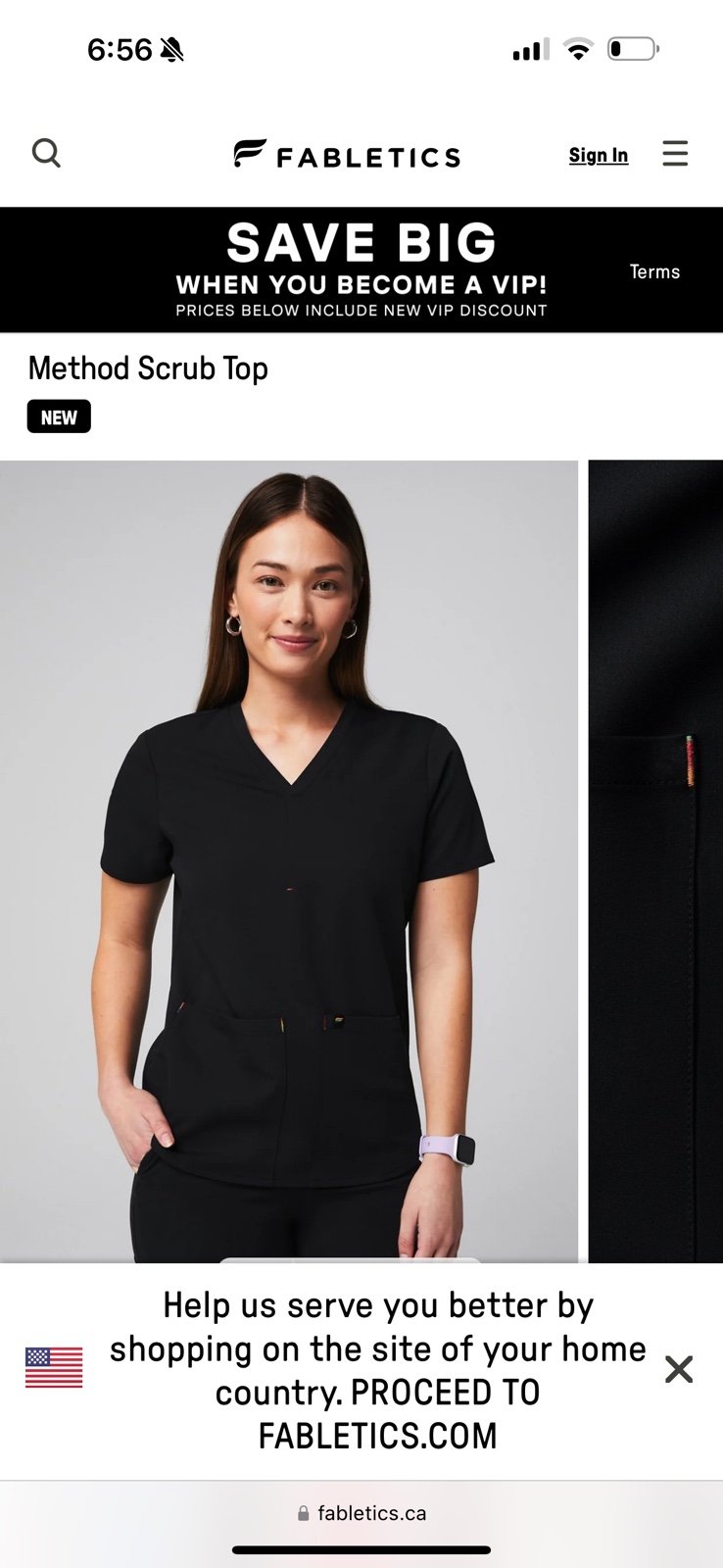This screenshot has height=1568, width=723.
Task: View Terms on the VIP banner
Action: click(654, 271)
